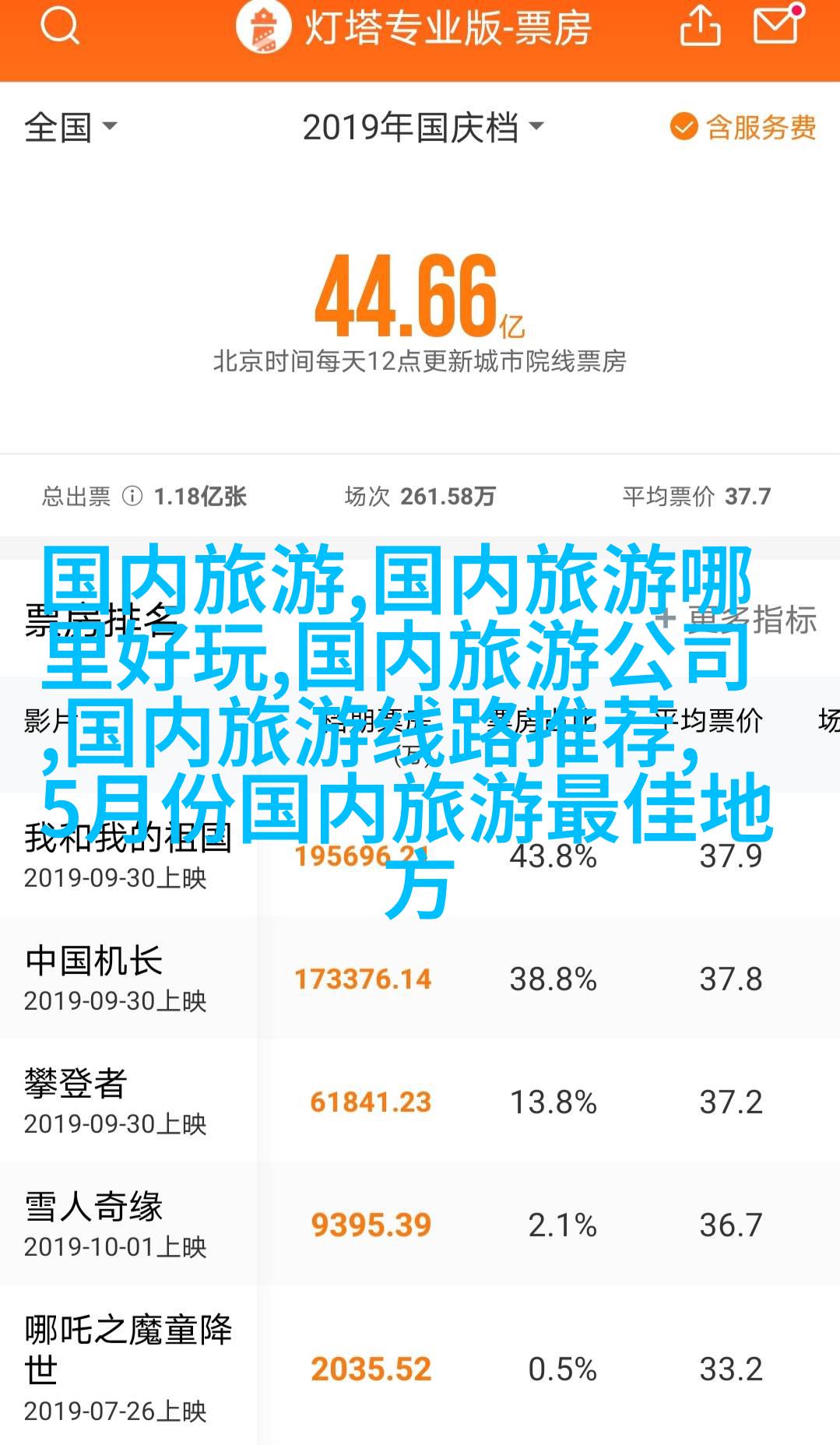Open the 我和我的祖国 film row

[420, 855]
